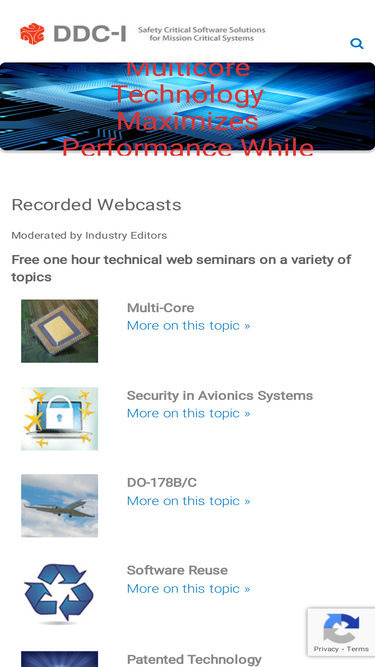Open the reCAPTCHA Terms link
This screenshot has height=667, width=375.
click(x=358, y=649)
